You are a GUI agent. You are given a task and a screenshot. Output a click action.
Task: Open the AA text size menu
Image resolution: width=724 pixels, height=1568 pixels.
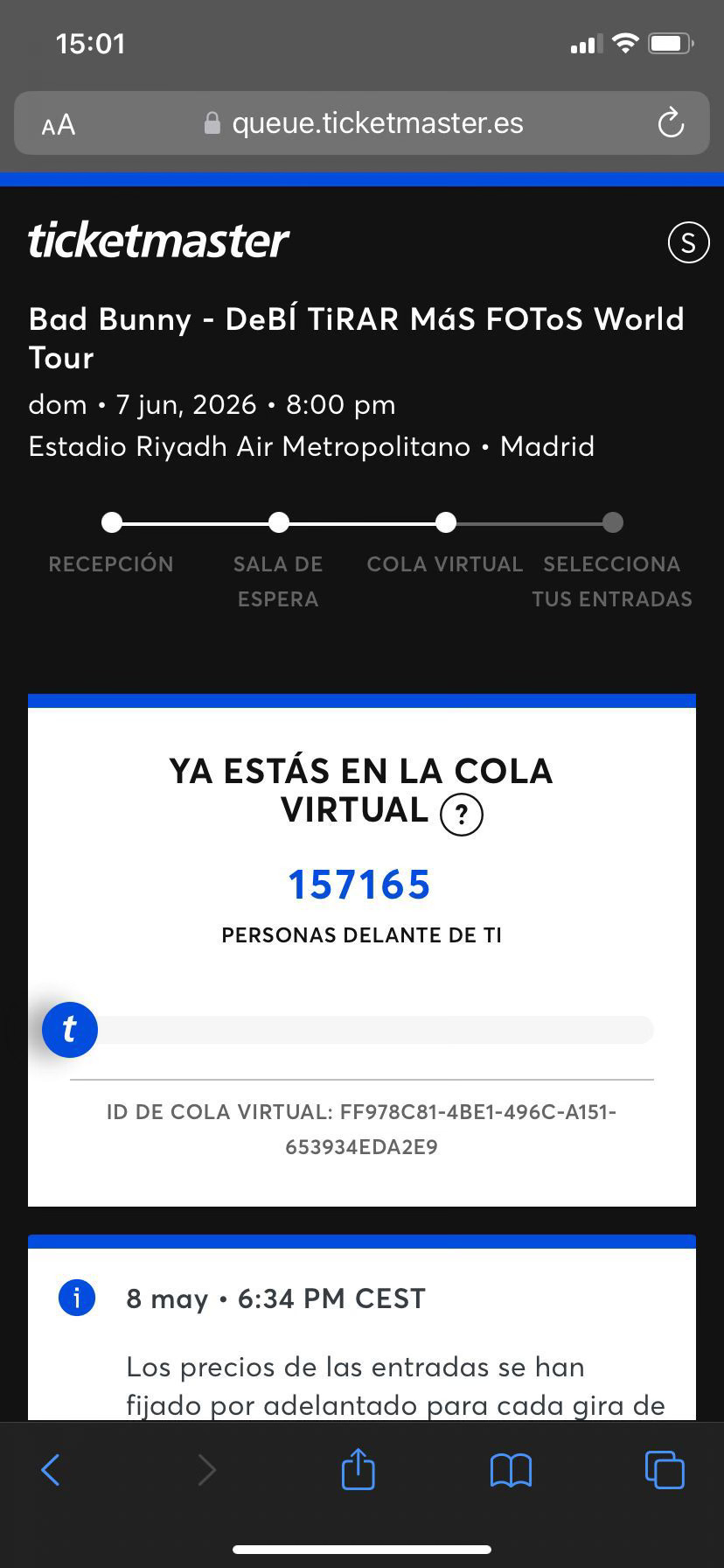tap(59, 125)
